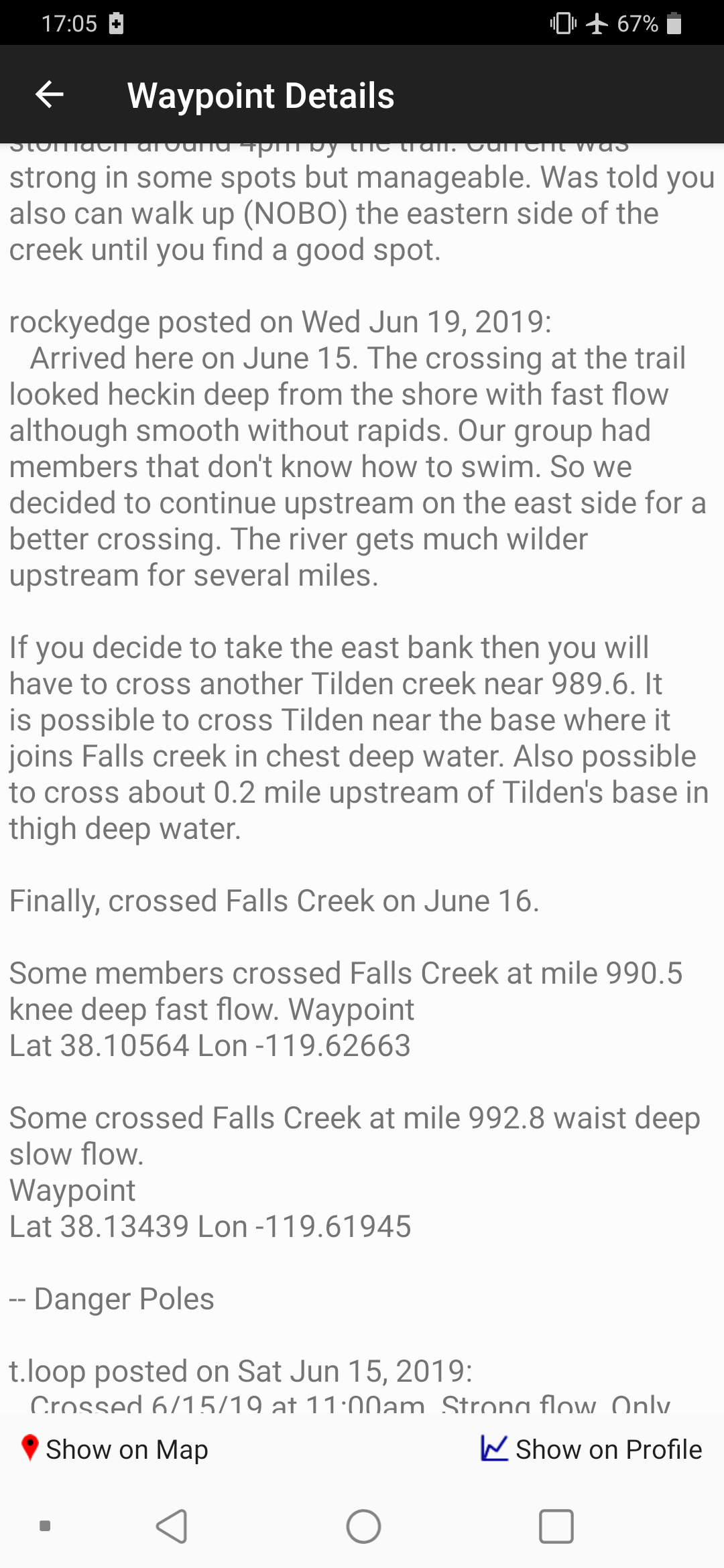The height and width of the screenshot is (1568, 724).
Task: Show this waypoint on the map
Action: [115, 1449]
